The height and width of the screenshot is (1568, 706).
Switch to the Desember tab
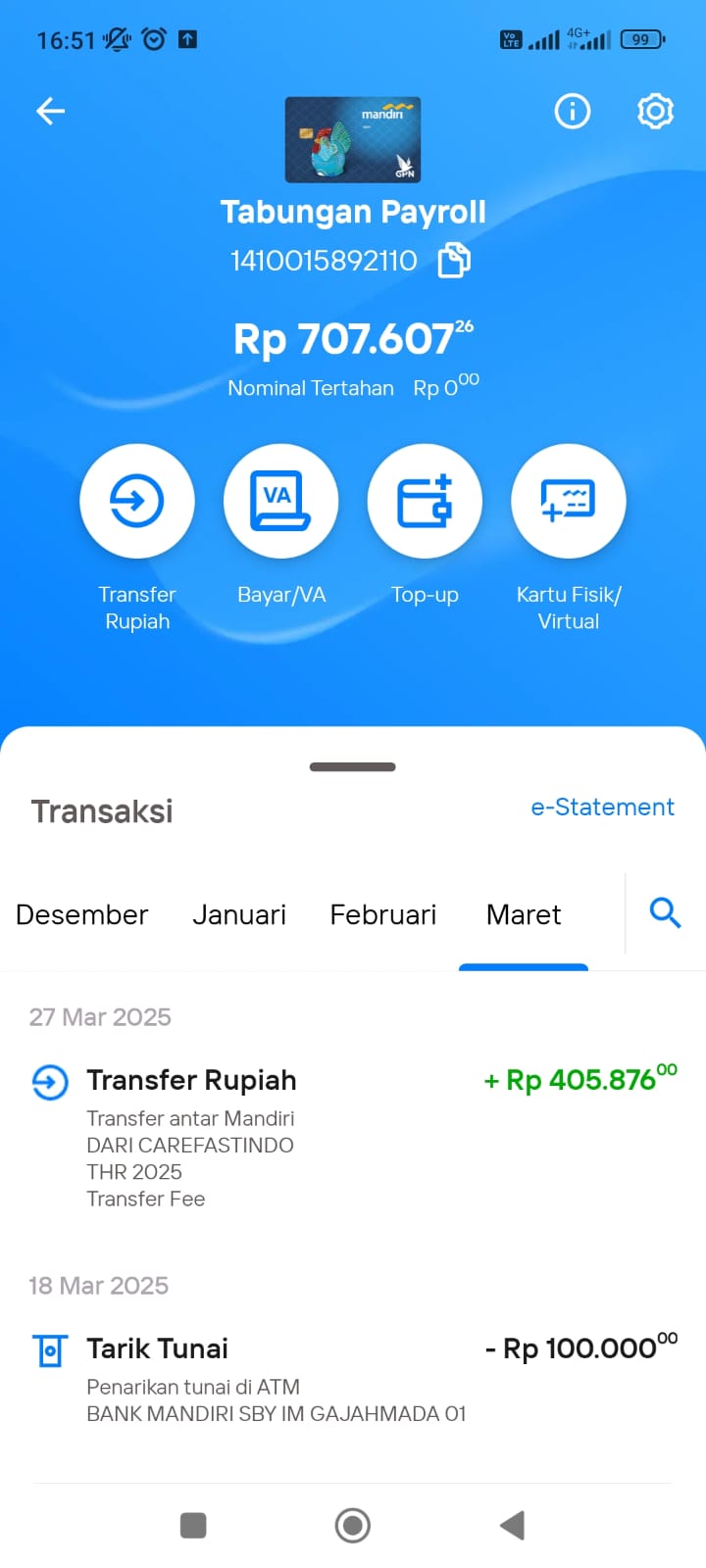tap(82, 914)
